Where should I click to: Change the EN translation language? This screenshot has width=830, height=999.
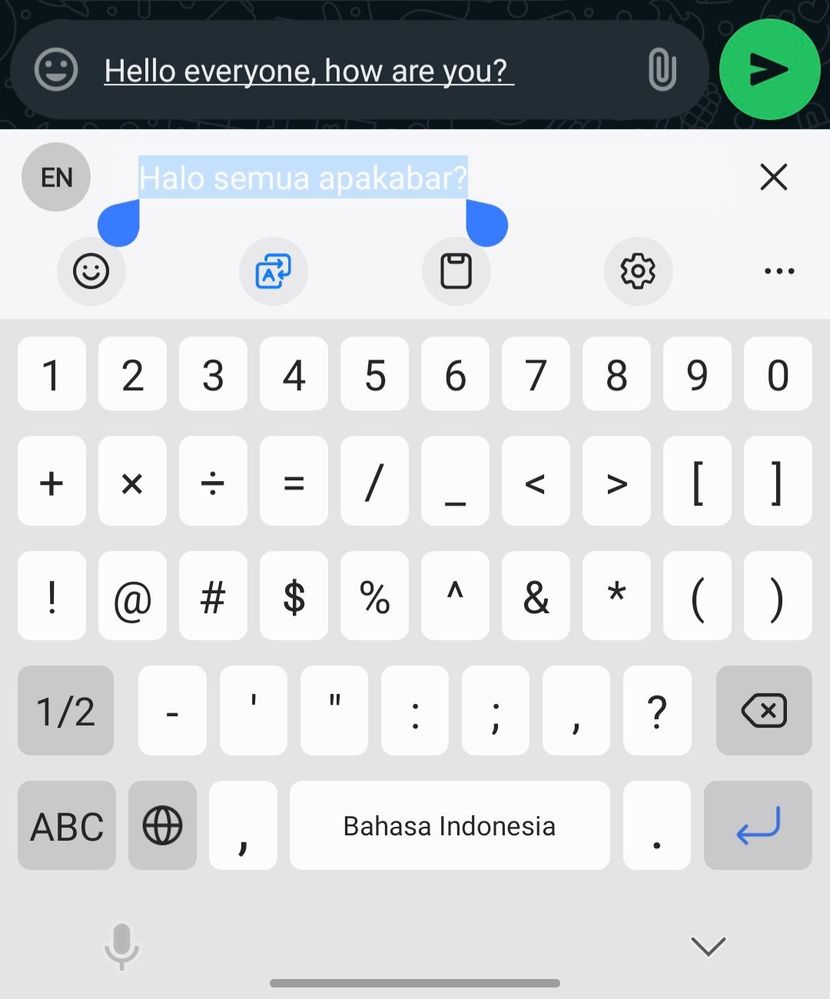coord(56,178)
